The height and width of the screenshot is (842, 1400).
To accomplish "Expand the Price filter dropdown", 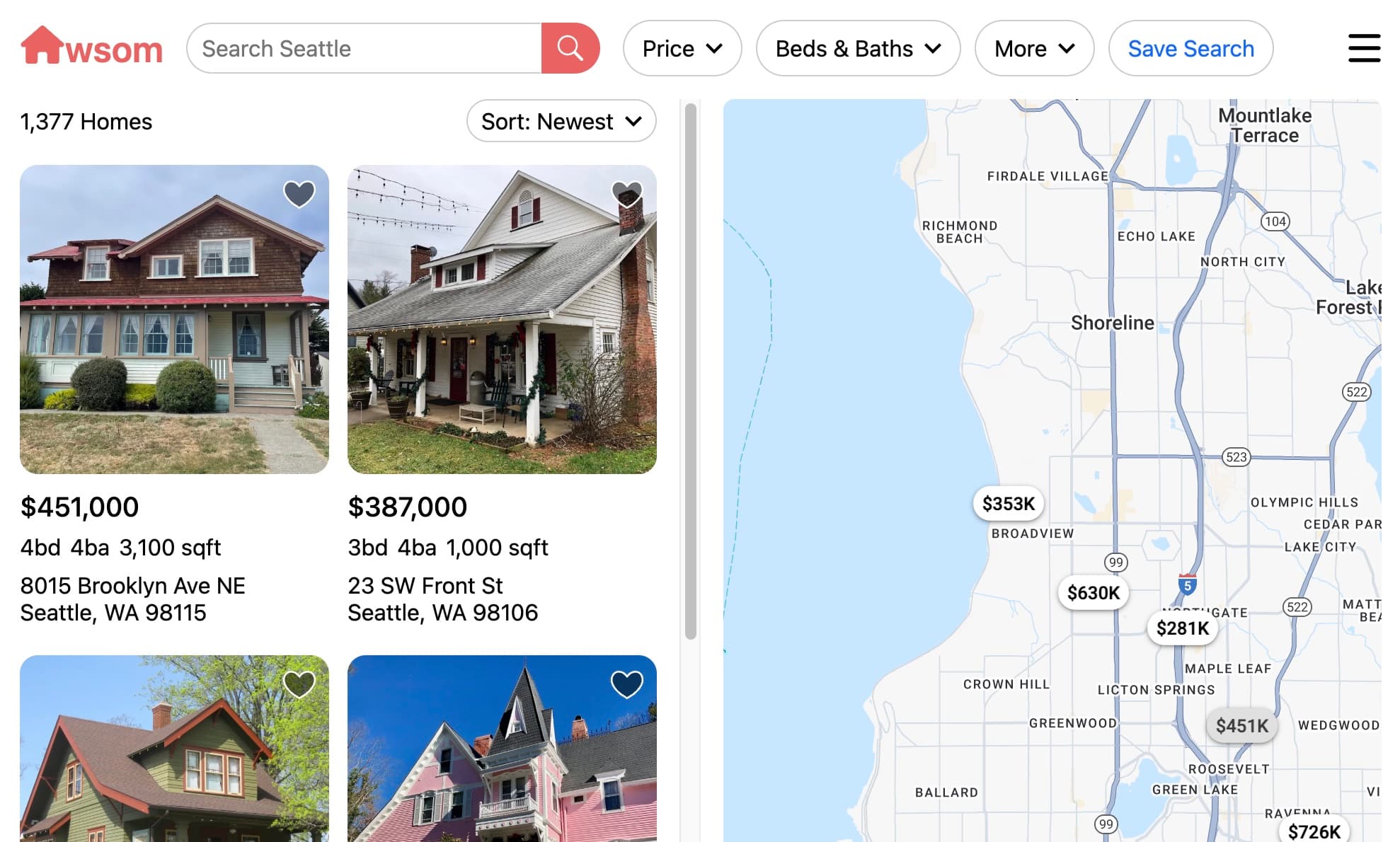I will coord(682,49).
